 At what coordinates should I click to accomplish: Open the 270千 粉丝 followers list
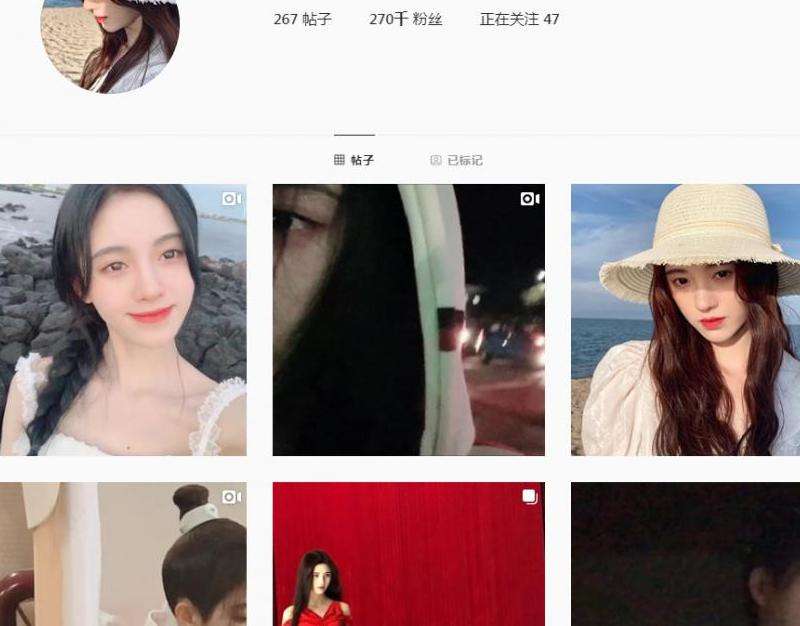tap(405, 19)
